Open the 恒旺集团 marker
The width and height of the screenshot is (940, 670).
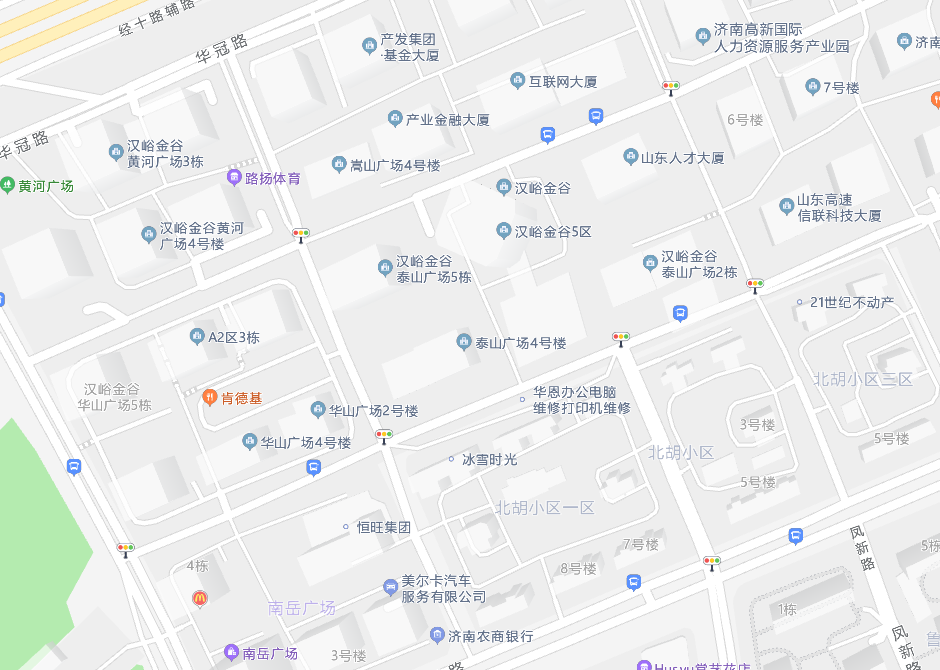pos(346,527)
